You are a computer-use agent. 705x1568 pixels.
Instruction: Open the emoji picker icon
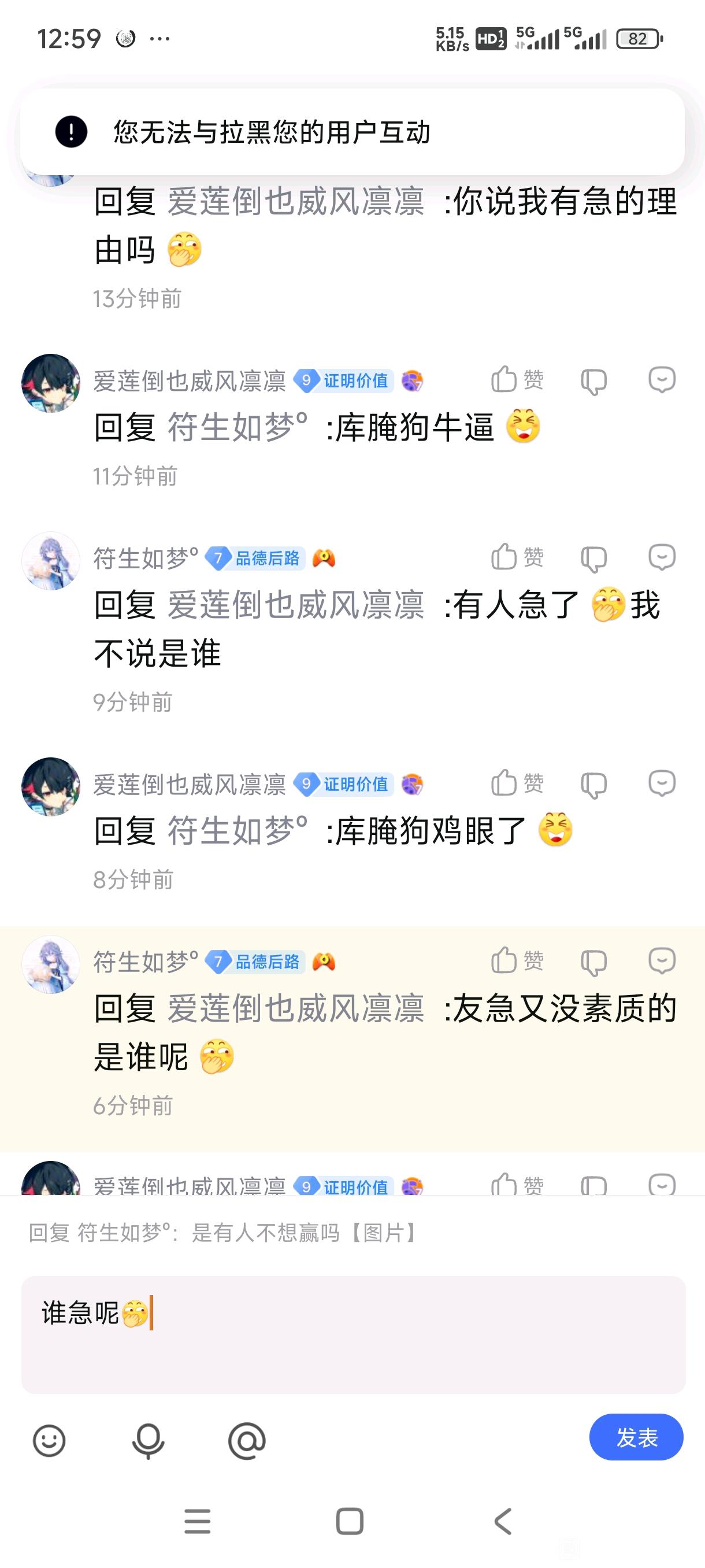point(49,1441)
